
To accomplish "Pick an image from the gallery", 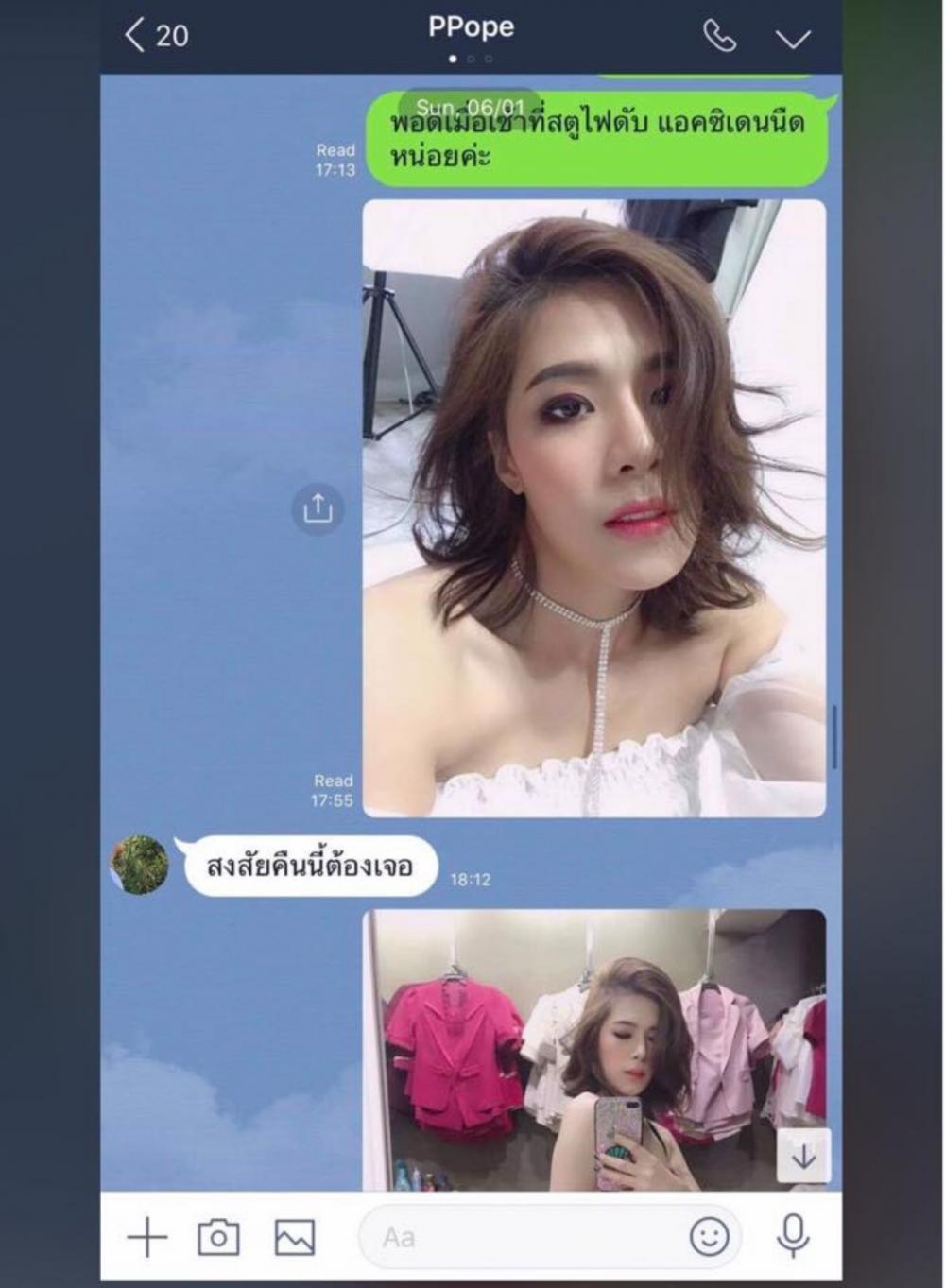I will (x=294, y=1237).
